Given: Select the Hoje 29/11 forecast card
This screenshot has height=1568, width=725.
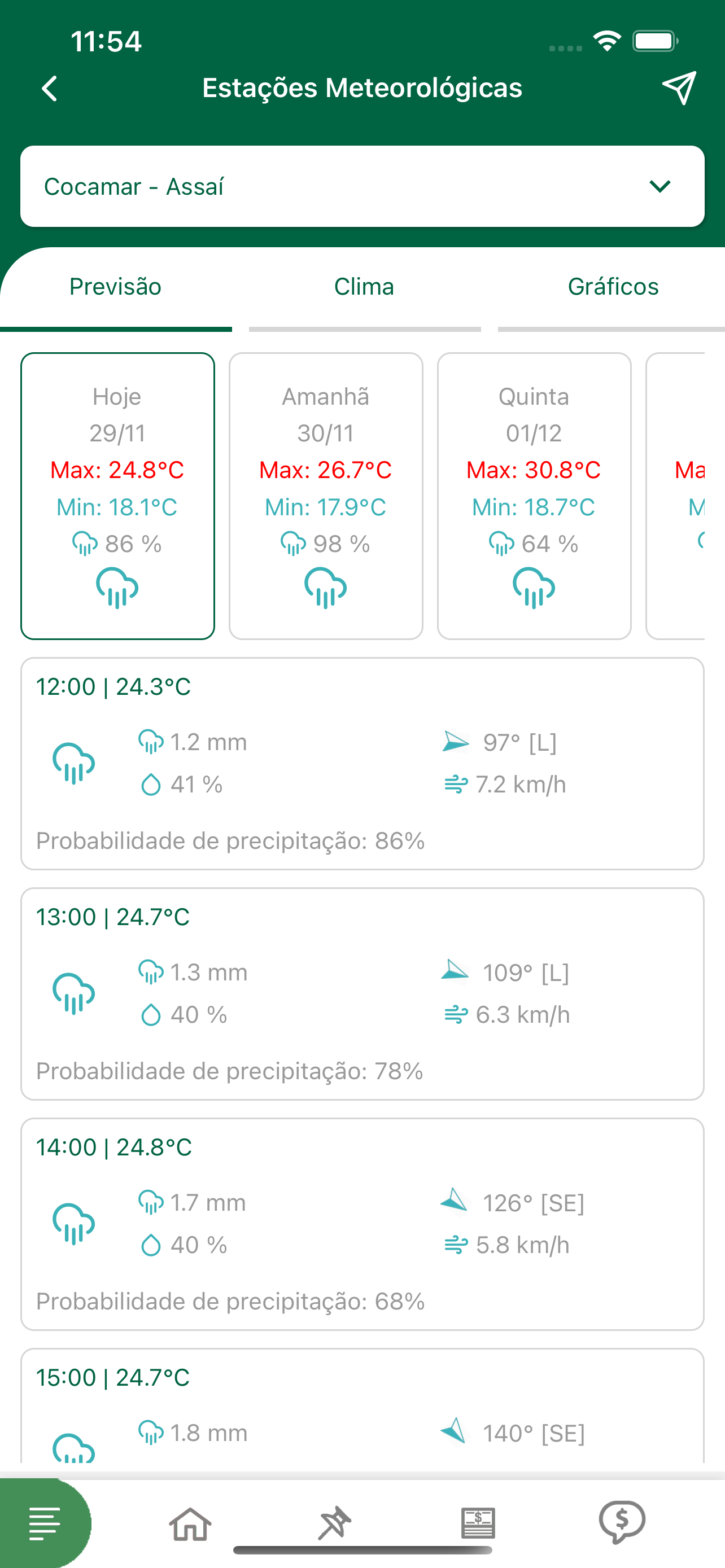Looking at the screenshot, I should [117, 496].
